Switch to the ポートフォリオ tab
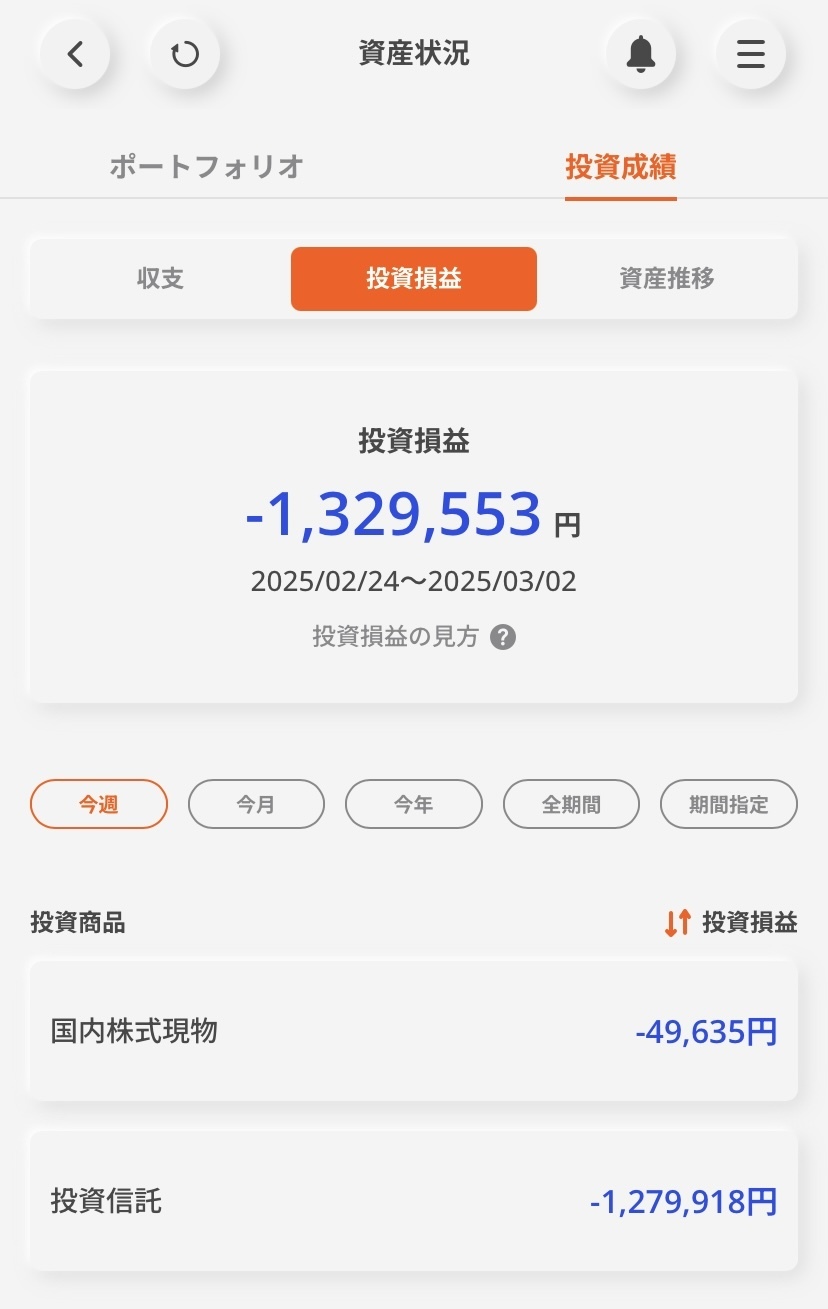 (206, 166)
